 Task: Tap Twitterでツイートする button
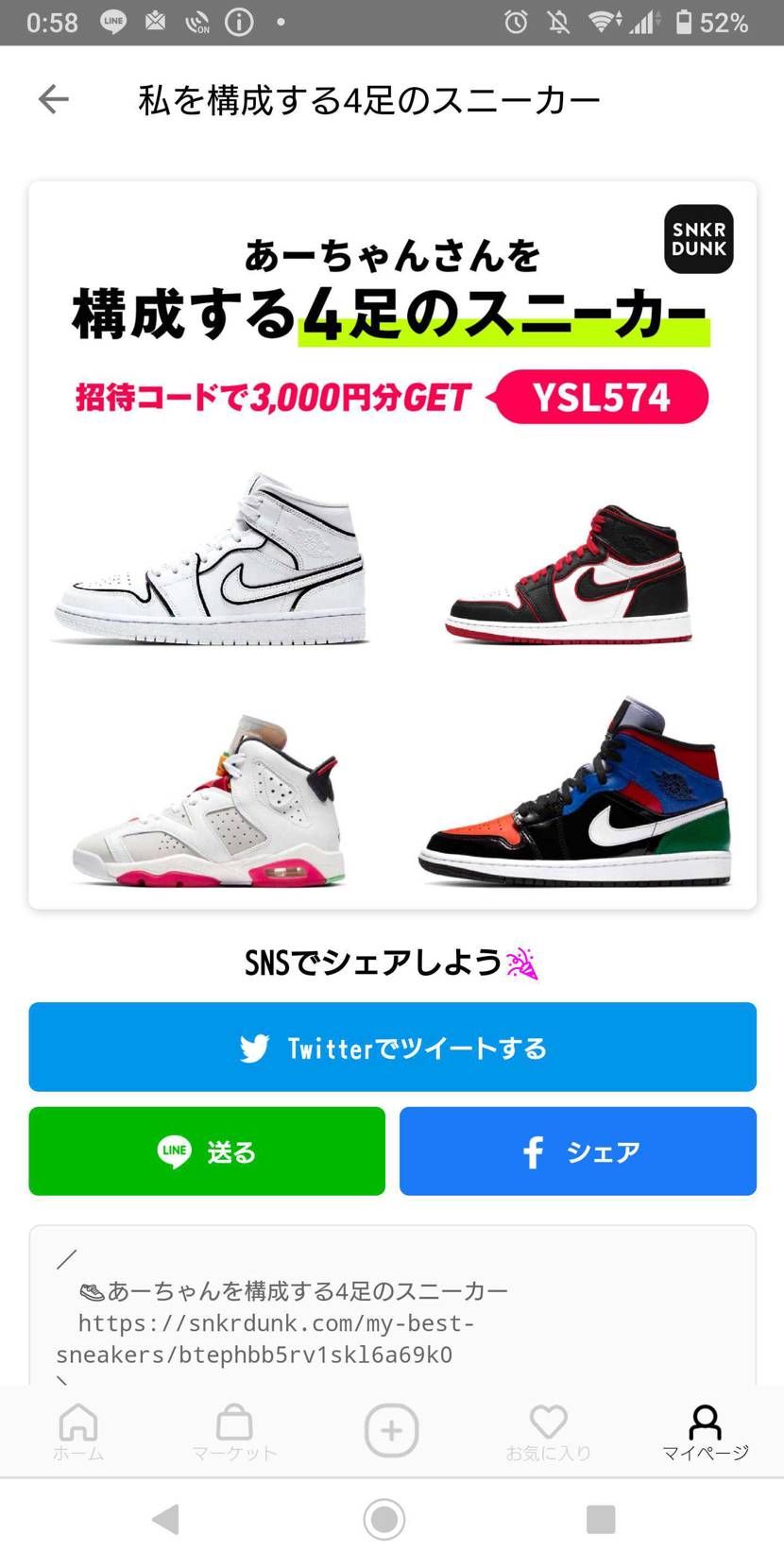pos(392,1048)
